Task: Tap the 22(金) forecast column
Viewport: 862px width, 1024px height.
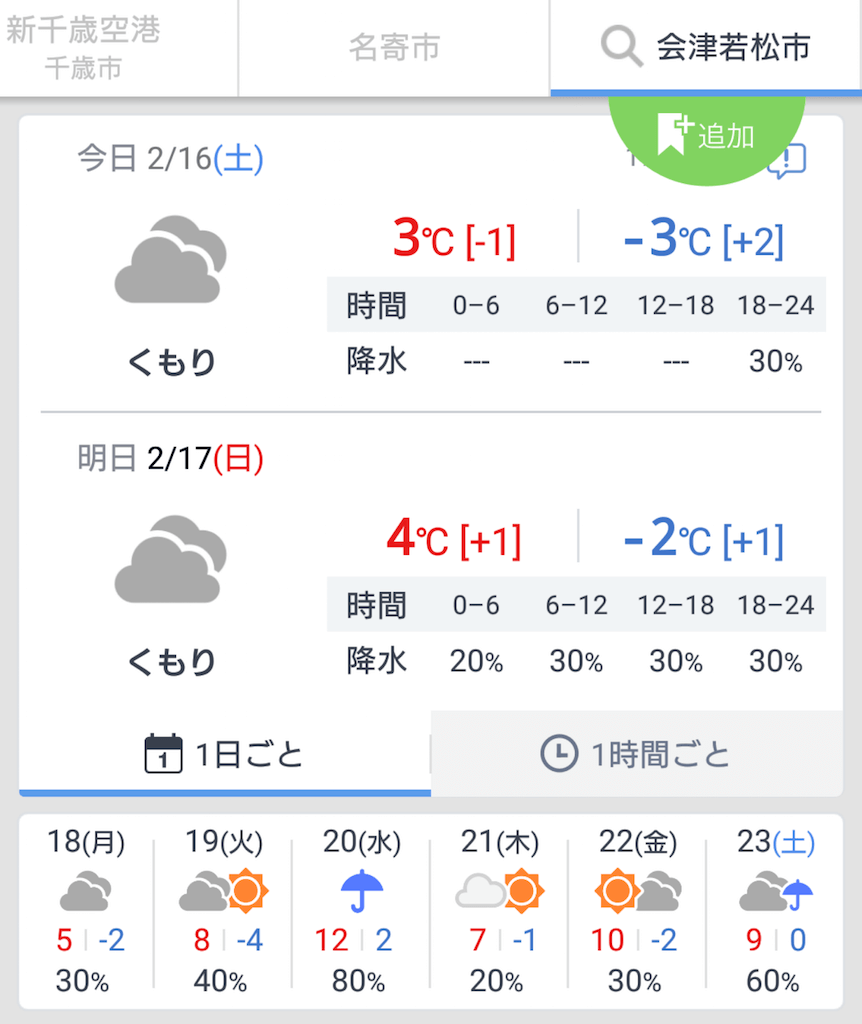Action: 636,911
